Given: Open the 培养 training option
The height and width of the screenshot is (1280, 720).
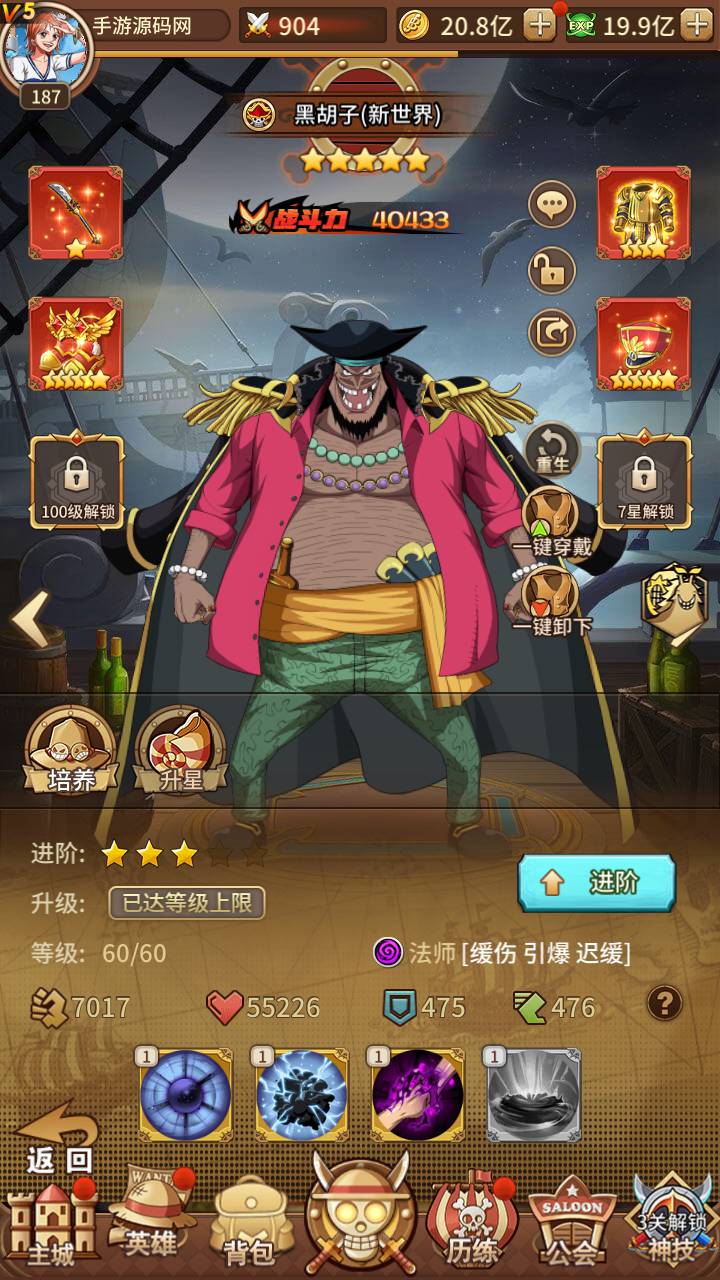Looking at the screenshot, I should click(71, 750).
